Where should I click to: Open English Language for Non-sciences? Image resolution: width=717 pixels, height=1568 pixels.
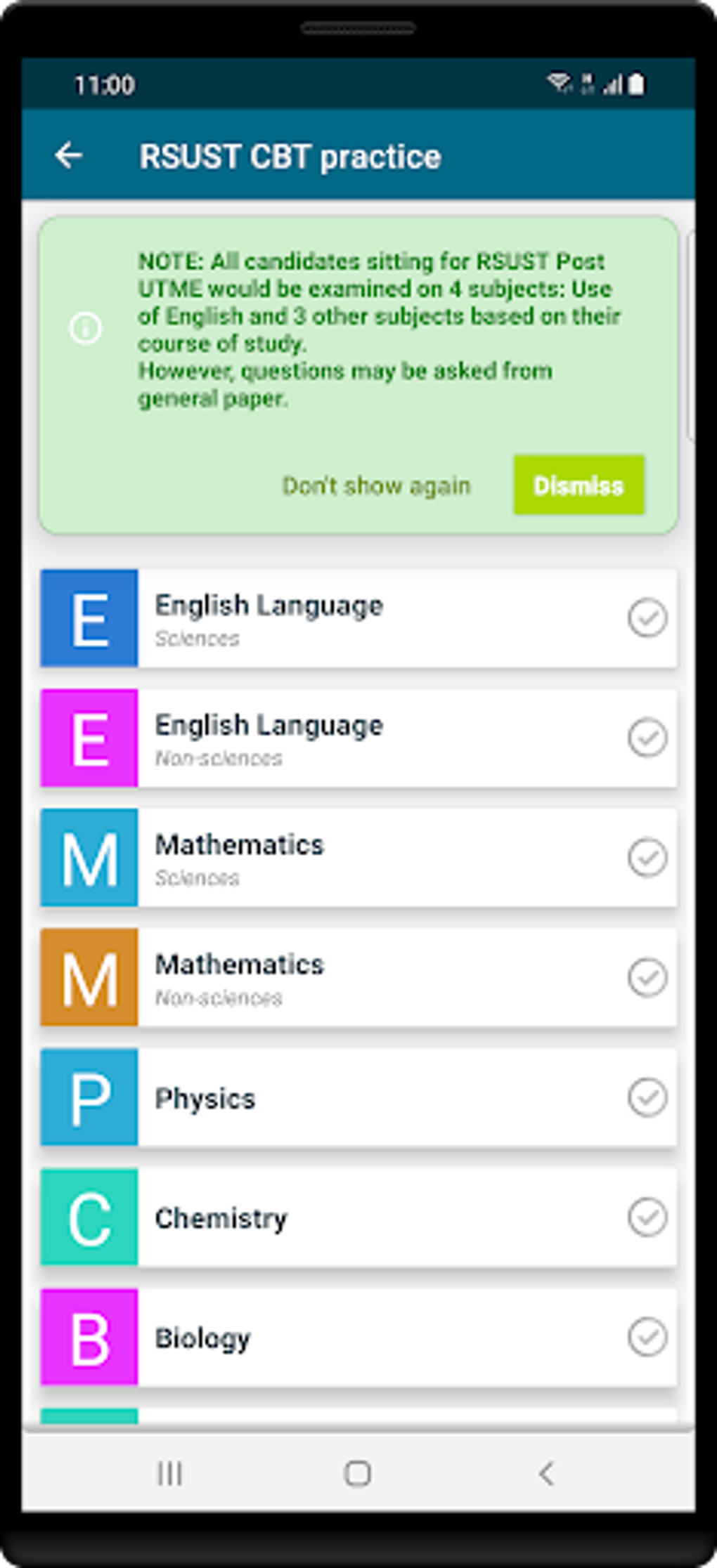358,738
